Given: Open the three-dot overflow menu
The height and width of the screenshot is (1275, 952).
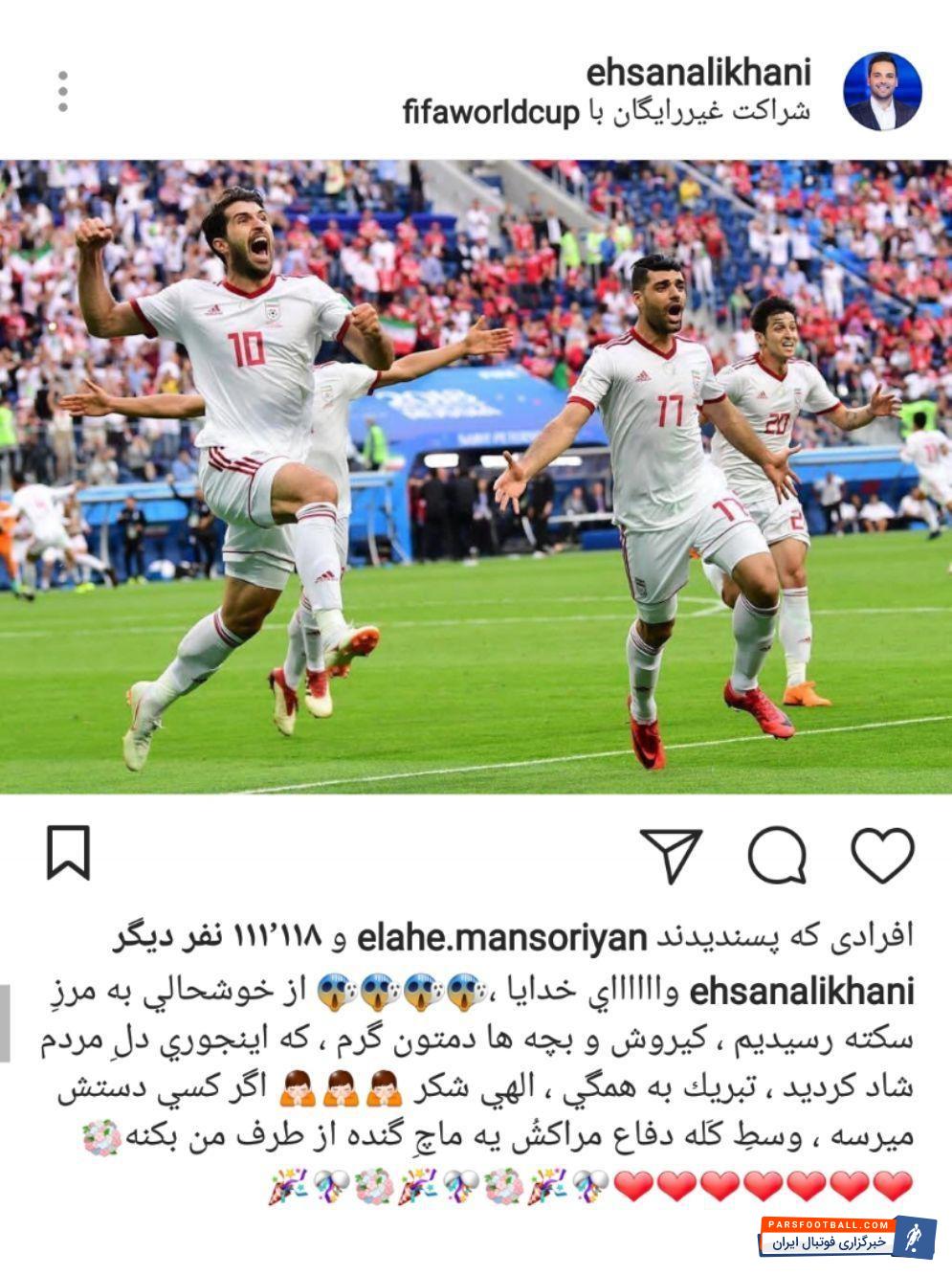Looking at the screenshot, I should (x=62, y=92).
